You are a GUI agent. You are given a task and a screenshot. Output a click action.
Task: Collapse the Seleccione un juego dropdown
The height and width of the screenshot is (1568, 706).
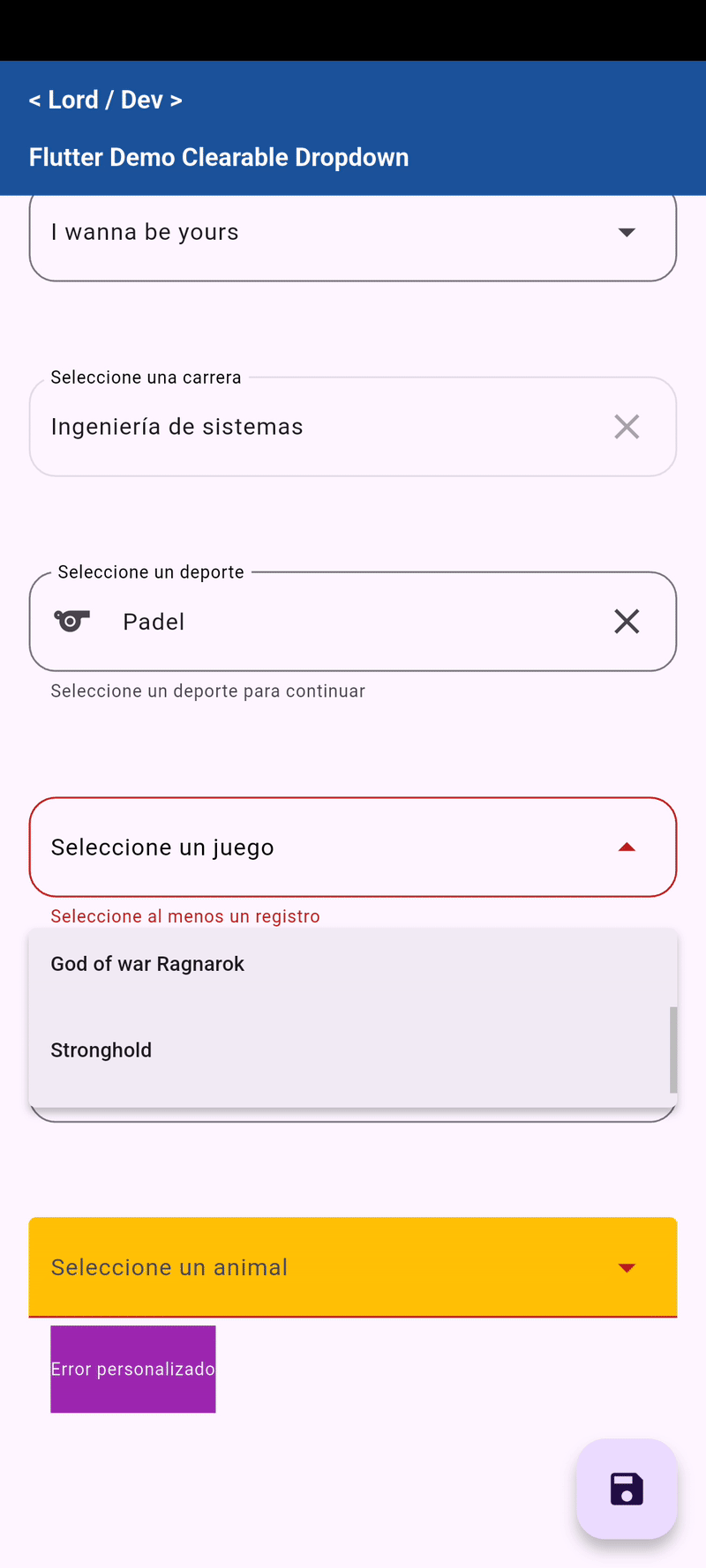(626, 847)
